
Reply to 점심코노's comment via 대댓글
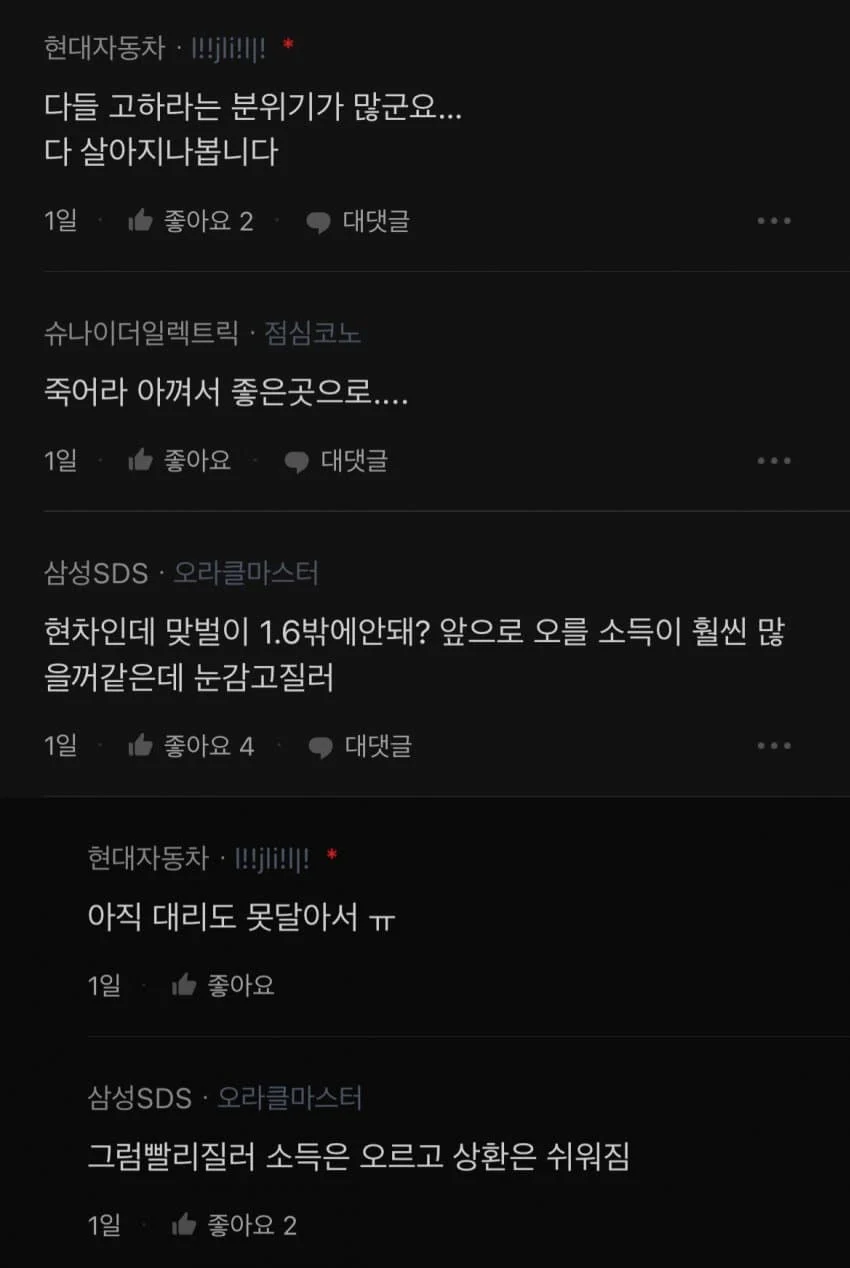click(336, 461)
